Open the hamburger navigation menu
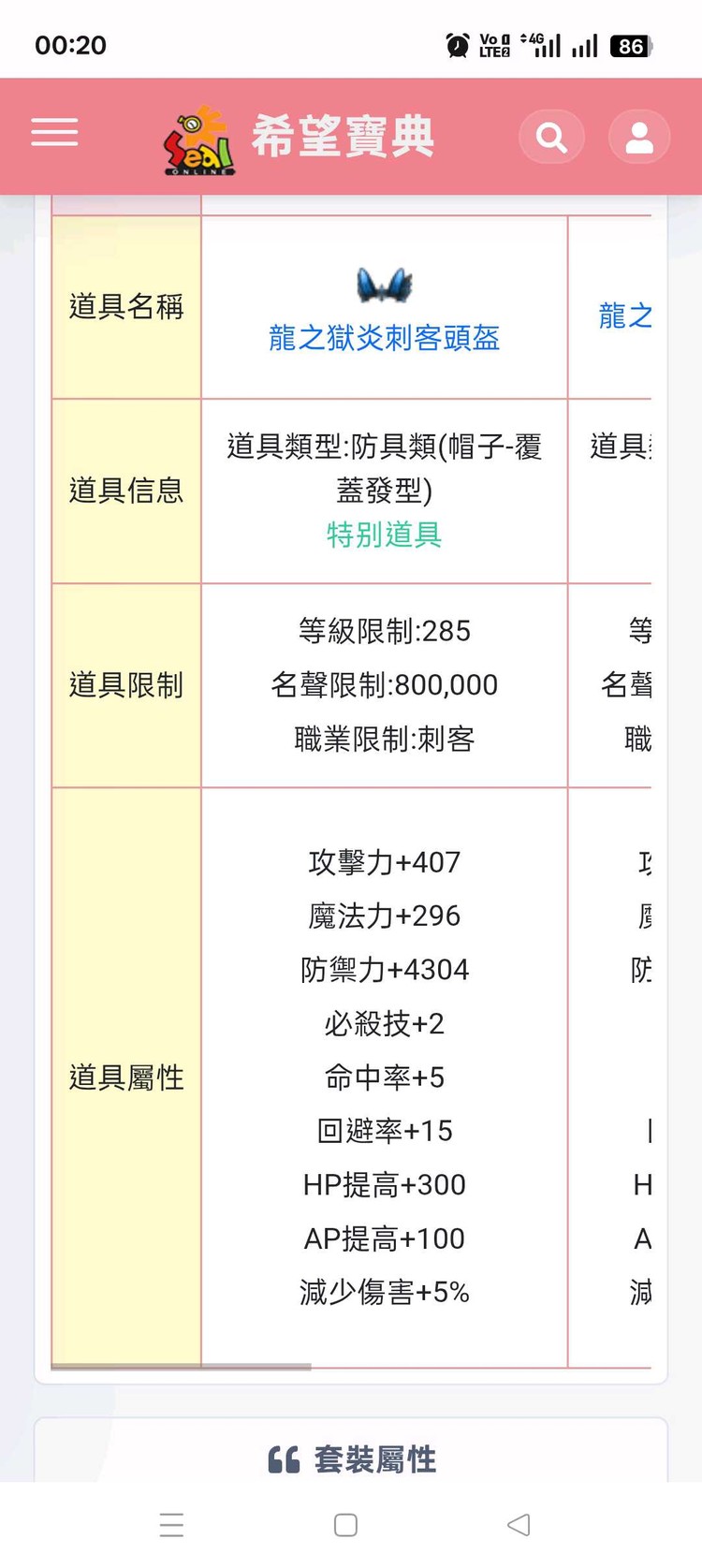This screenshot has width=702, height=1568. 53,134
